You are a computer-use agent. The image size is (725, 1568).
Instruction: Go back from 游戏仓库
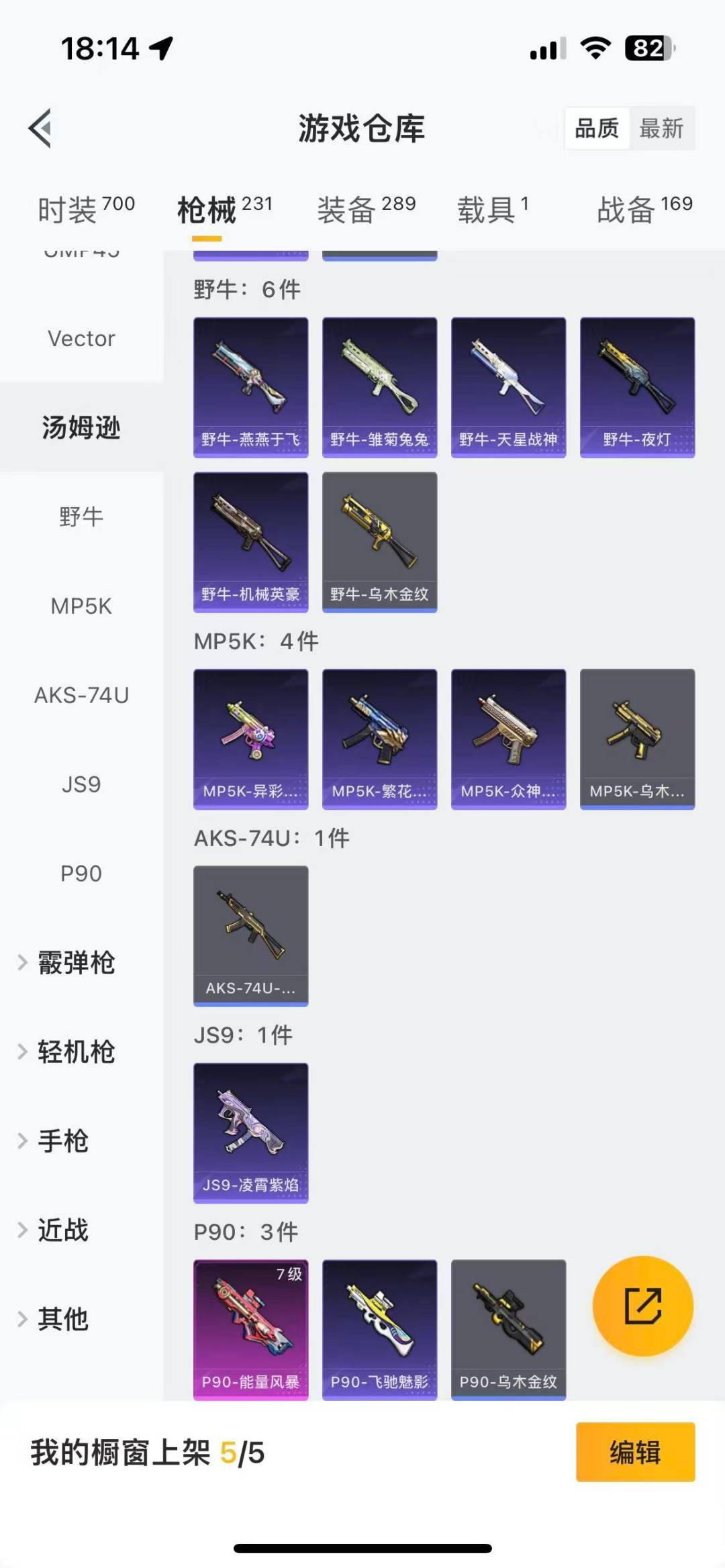41,128
